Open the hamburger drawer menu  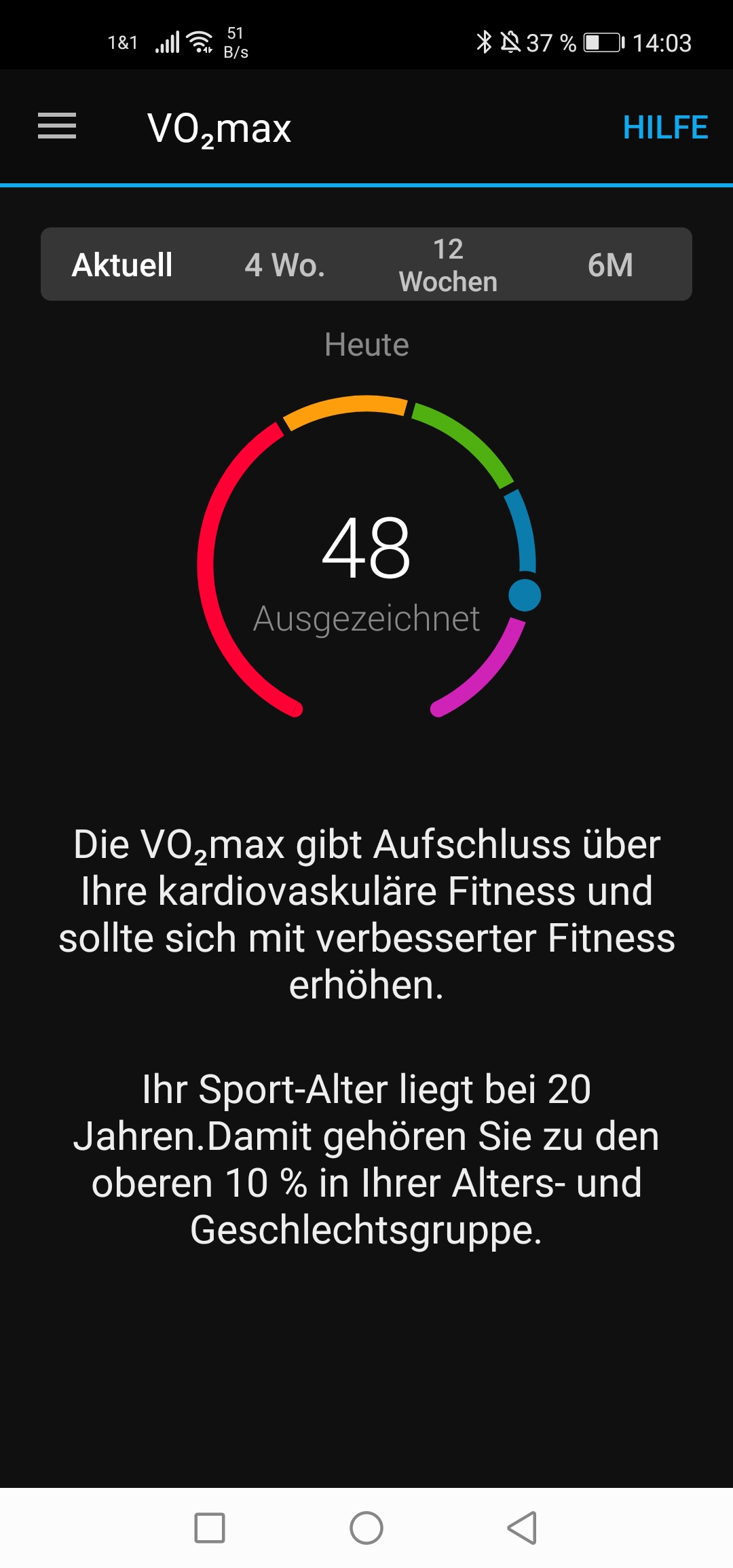[57, 126]
